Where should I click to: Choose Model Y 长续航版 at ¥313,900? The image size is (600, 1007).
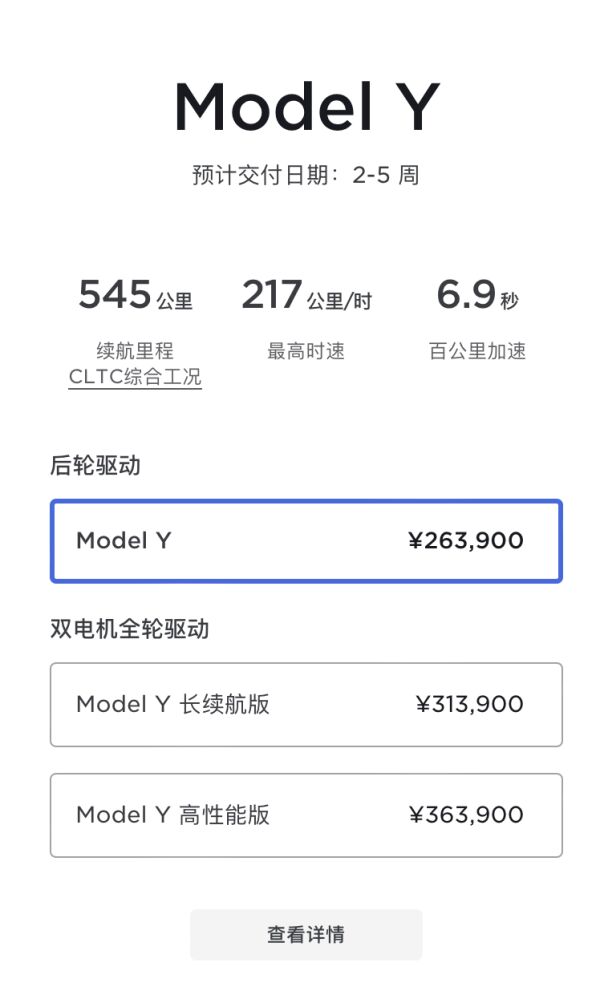306,704
